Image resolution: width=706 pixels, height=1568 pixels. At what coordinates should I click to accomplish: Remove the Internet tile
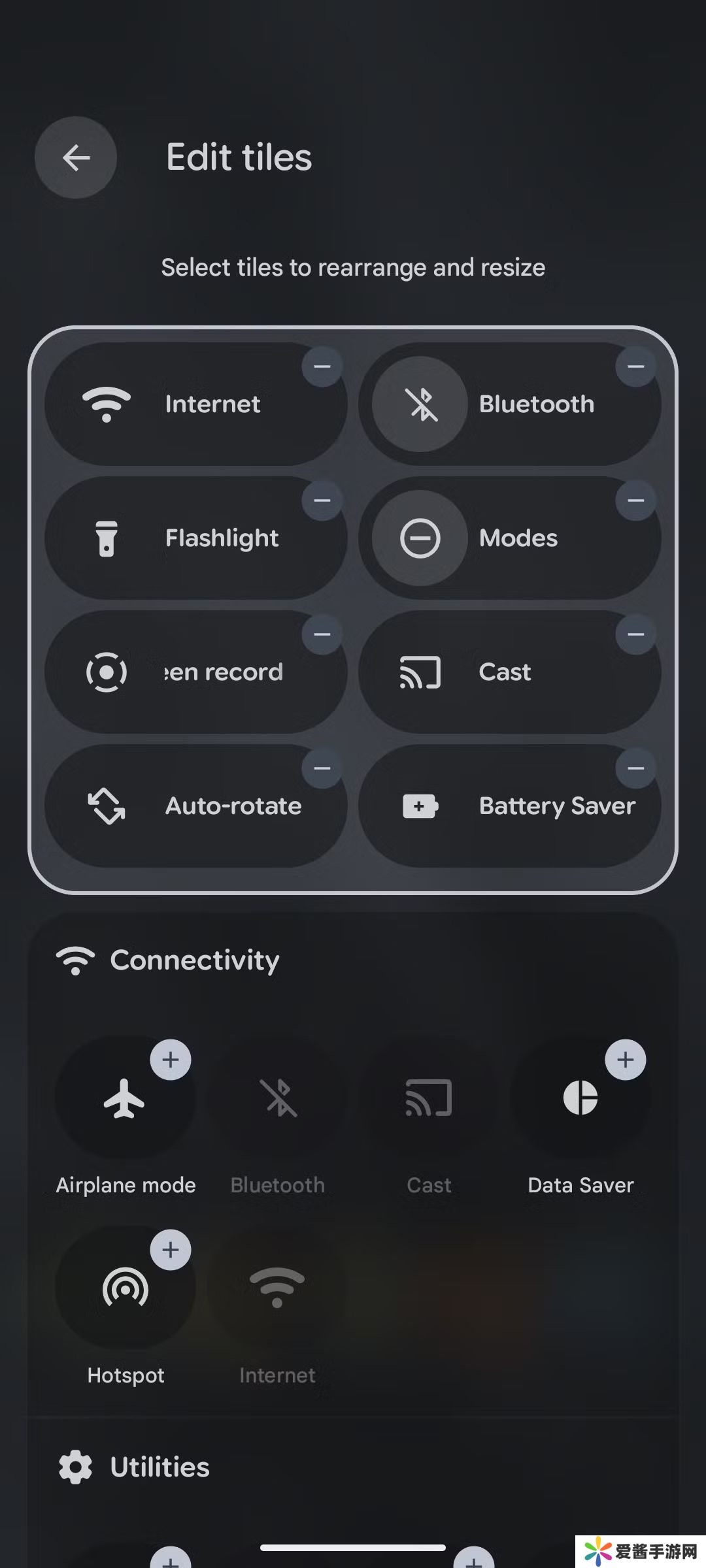pos(322,367)
